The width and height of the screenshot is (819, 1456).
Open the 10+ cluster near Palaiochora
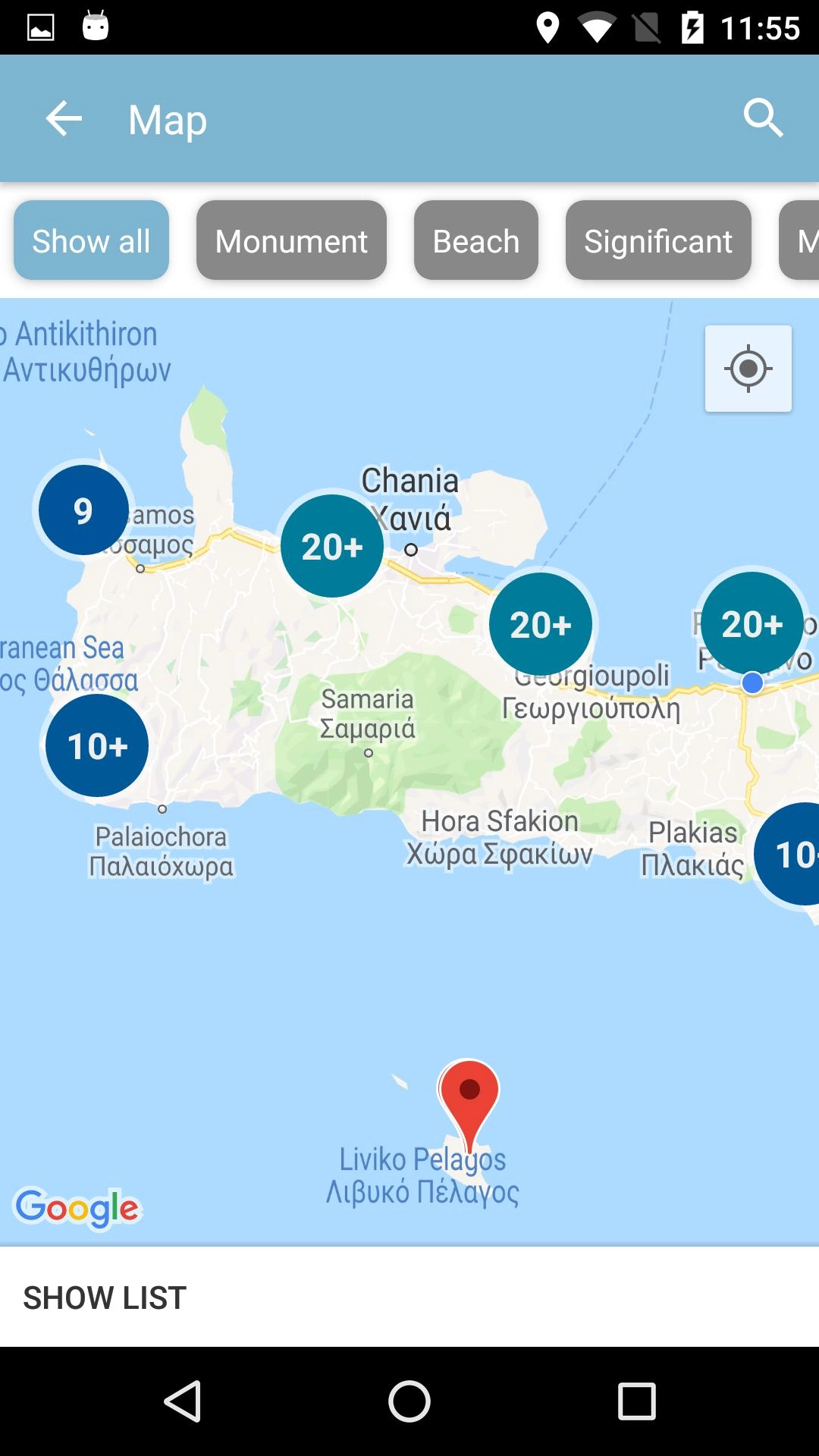point(97,745)
